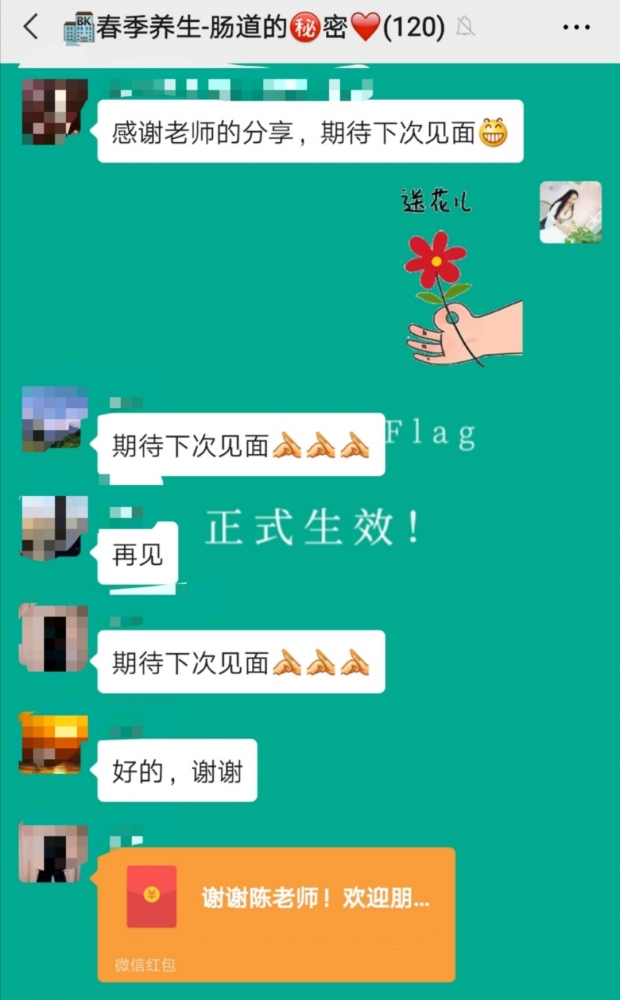
Task: Go back from the group chat
Action: tap(31, 27)
